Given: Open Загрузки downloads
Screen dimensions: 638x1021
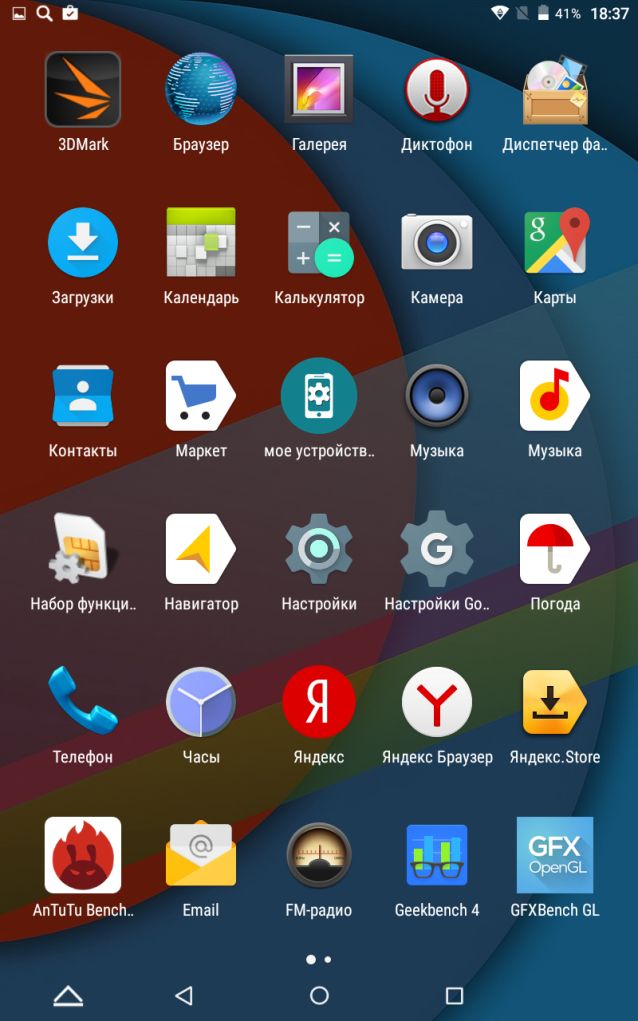Looking at the screenshot, I should (x=83, y=243).
